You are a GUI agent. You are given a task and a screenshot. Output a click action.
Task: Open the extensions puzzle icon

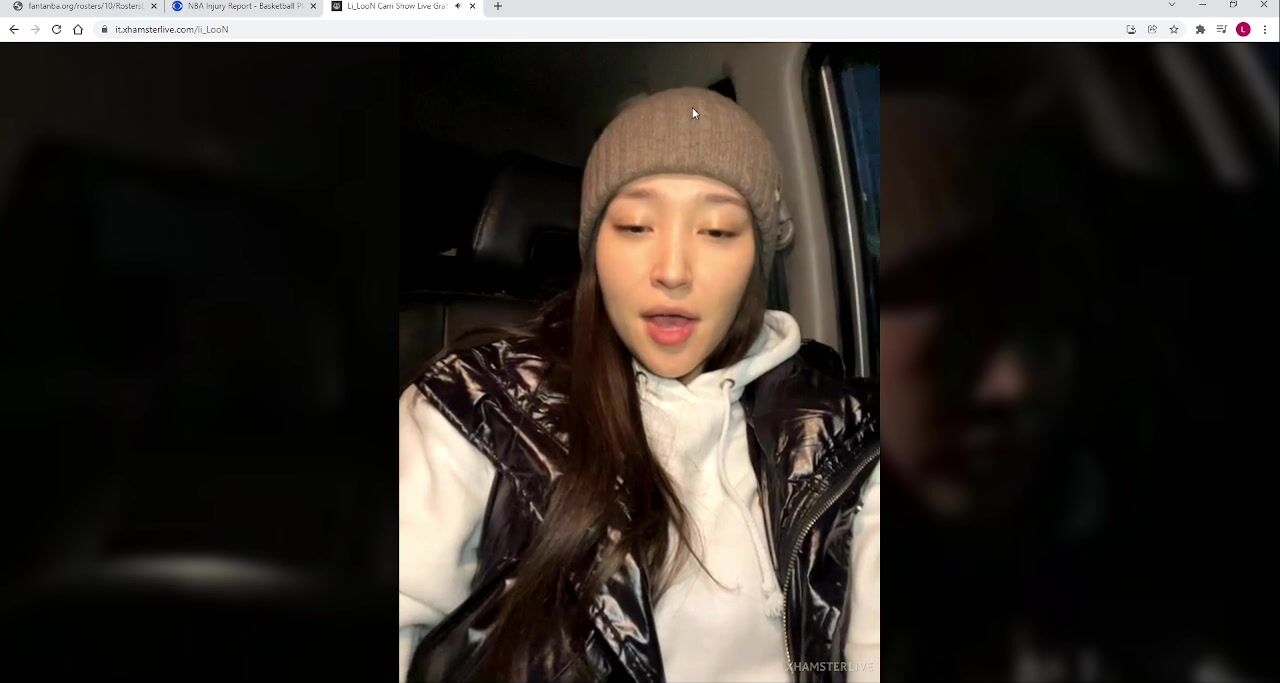[x=1200, y=29]
